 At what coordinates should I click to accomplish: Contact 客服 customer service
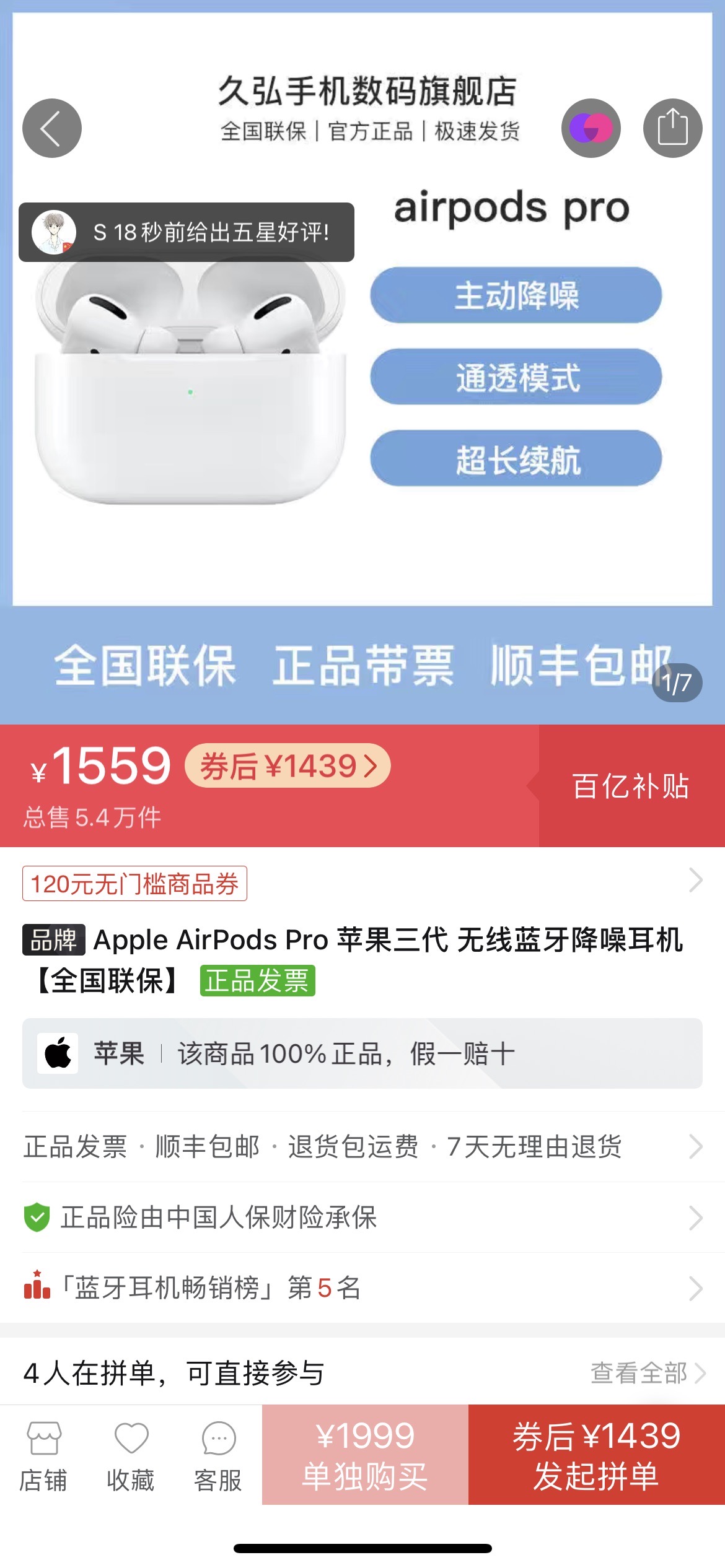point(218,1456)
